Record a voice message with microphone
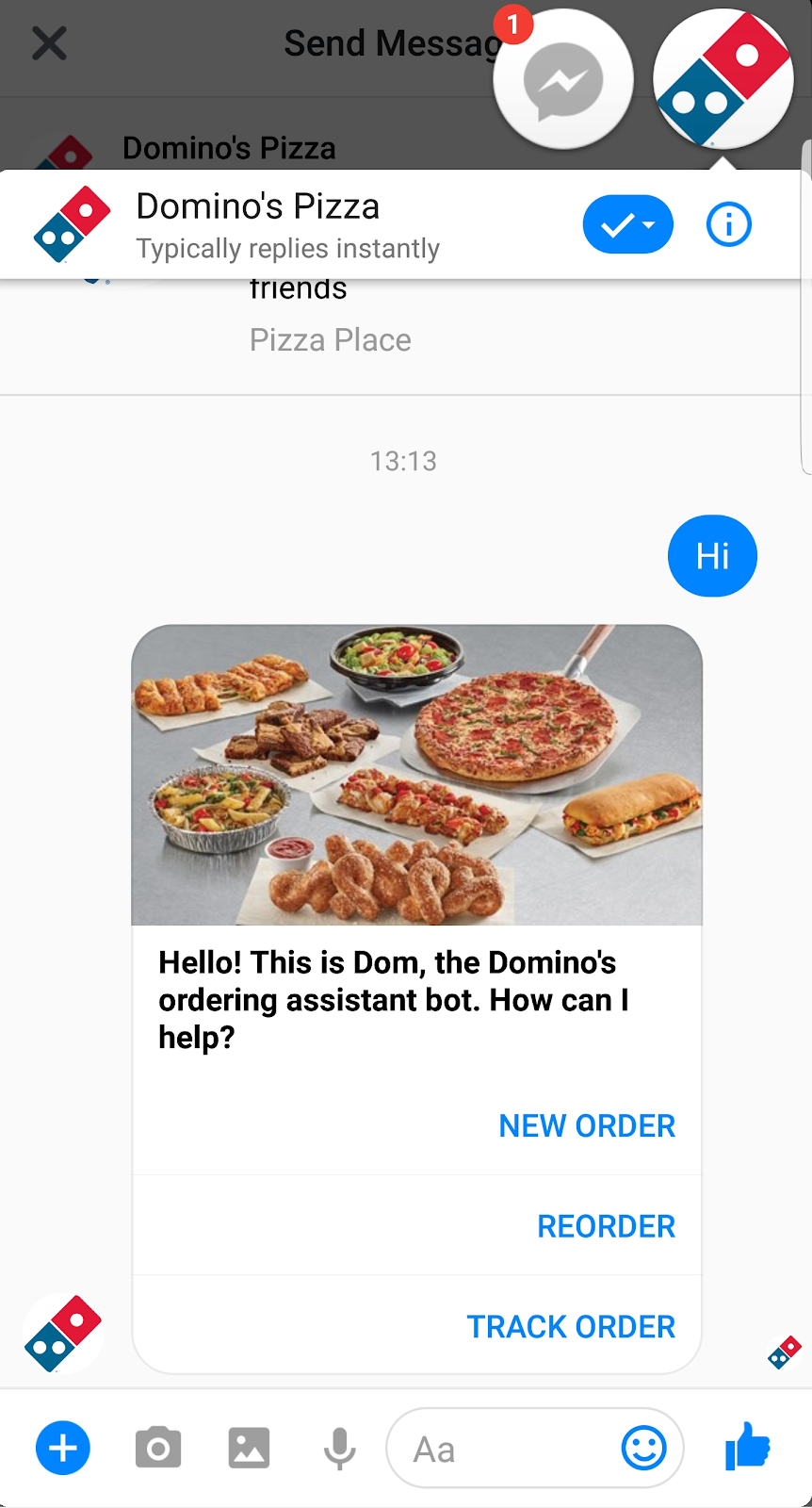This screenshot has height=1508, width=812. pos(339,1448)
